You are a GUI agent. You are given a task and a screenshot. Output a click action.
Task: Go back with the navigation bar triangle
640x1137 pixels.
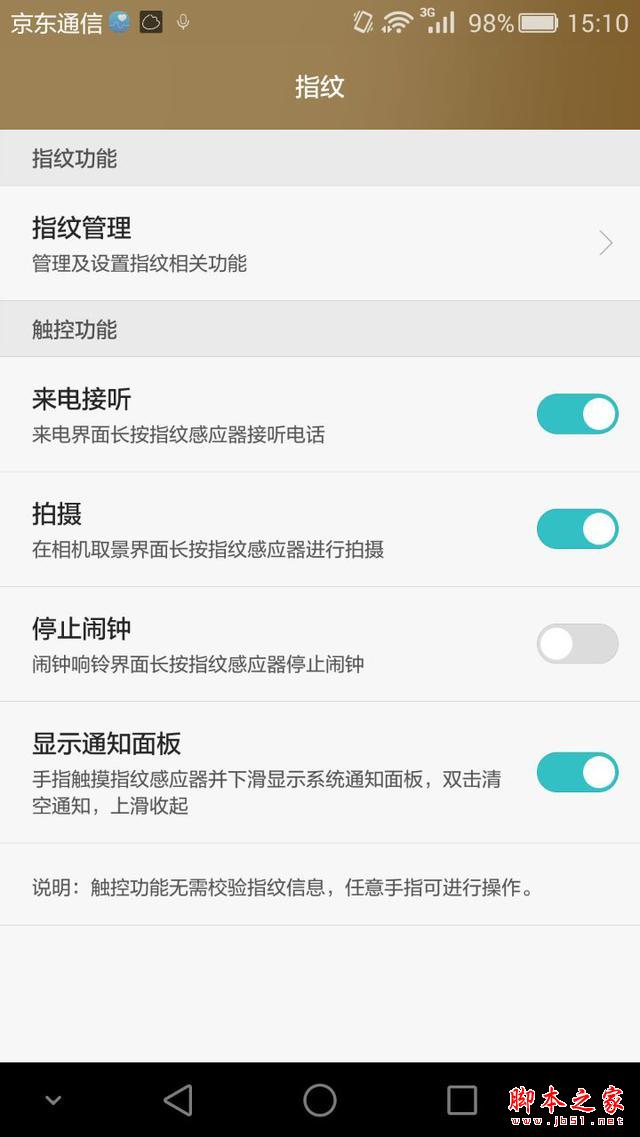[178, 1100]
